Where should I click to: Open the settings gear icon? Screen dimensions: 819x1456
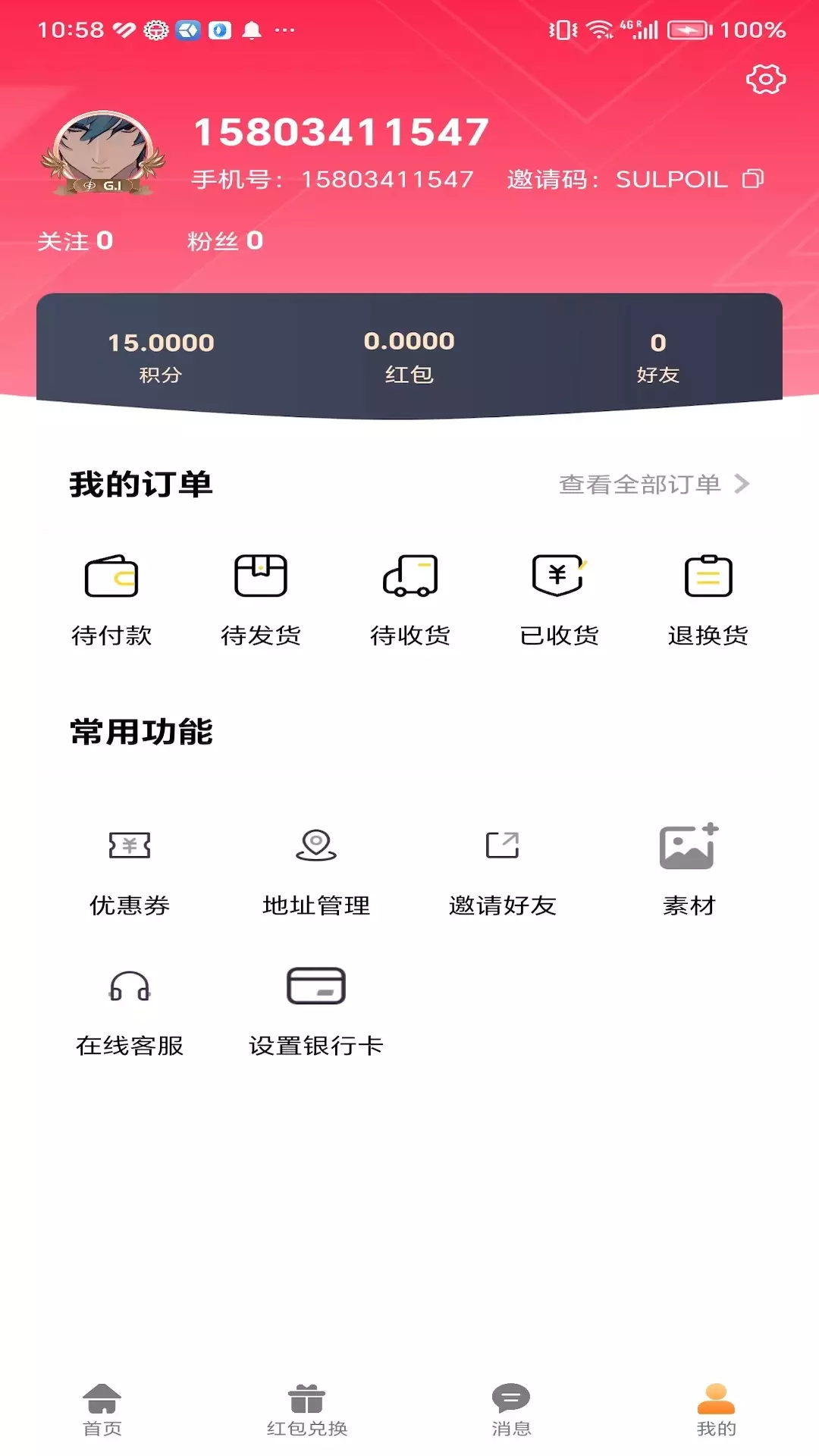click(x=766, y=79)
